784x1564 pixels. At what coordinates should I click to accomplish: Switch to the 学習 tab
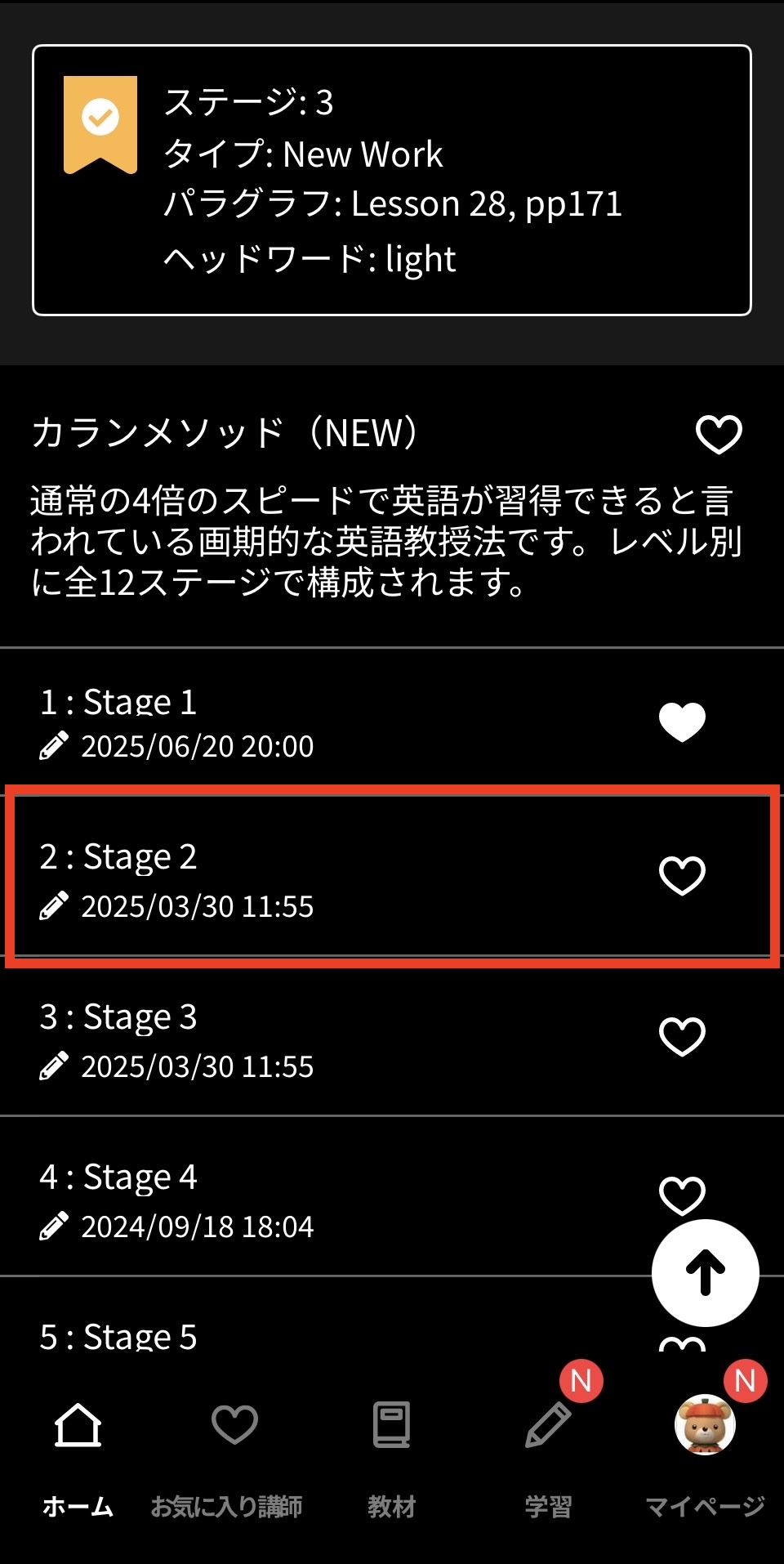[548, 1455]
